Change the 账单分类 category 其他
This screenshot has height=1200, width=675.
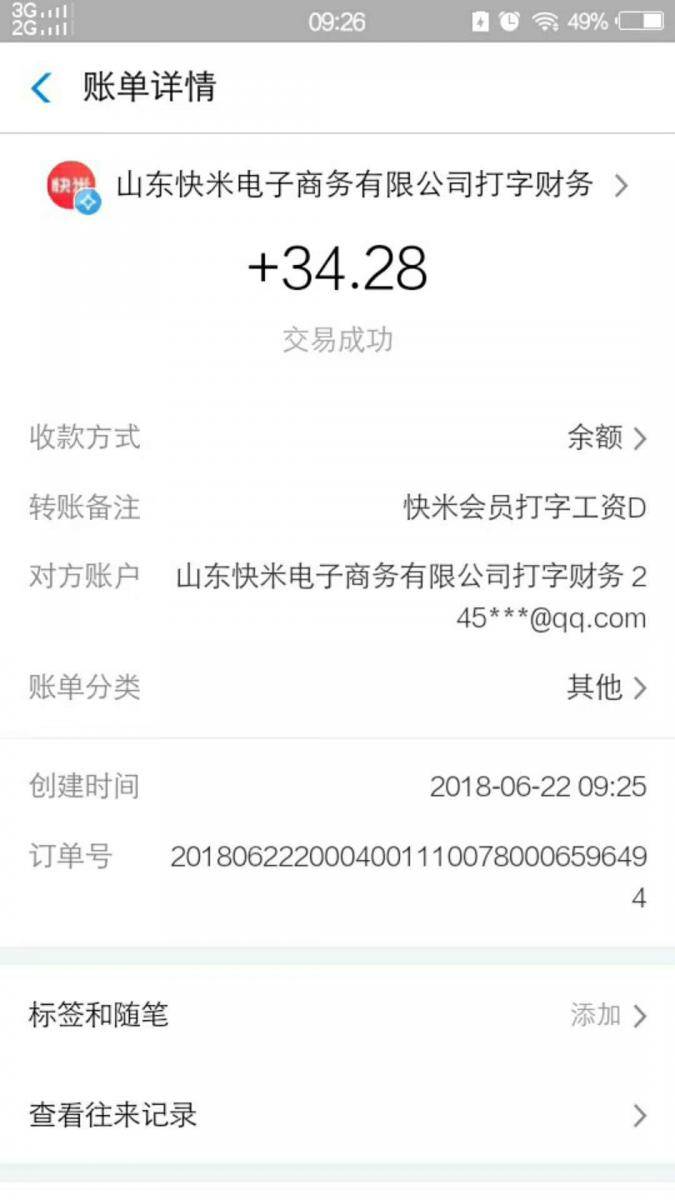click(x=337, y=687)
